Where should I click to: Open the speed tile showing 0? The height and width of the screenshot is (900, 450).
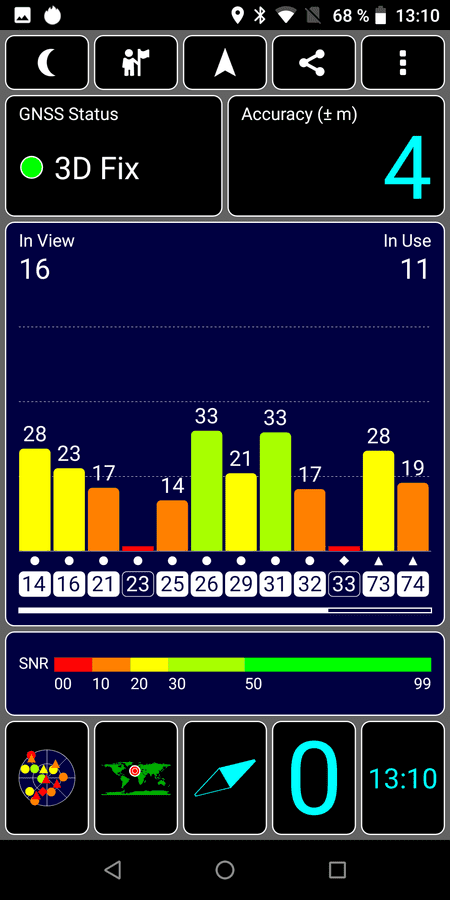pyautogui.click(x=314, y=778)
